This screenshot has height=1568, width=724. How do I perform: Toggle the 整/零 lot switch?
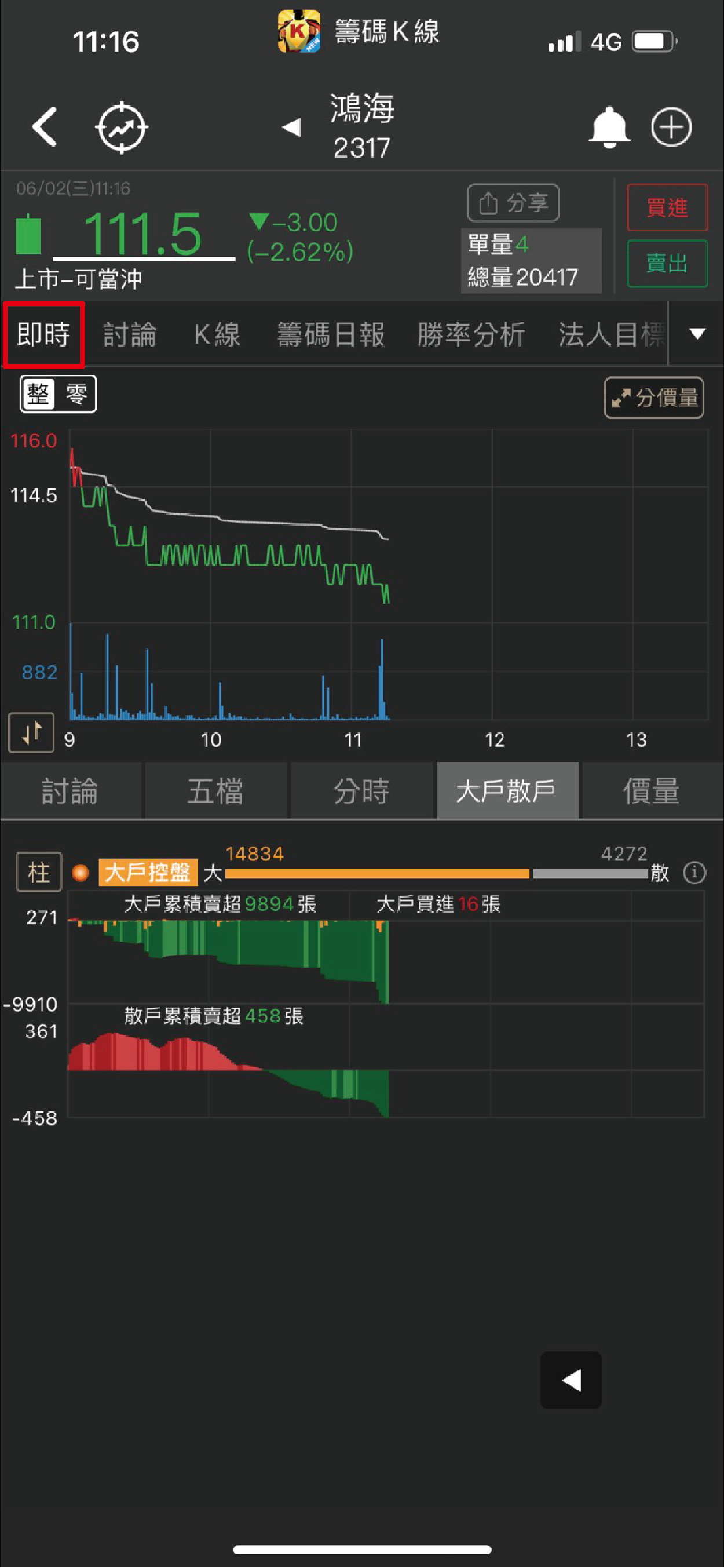(58, 394)
